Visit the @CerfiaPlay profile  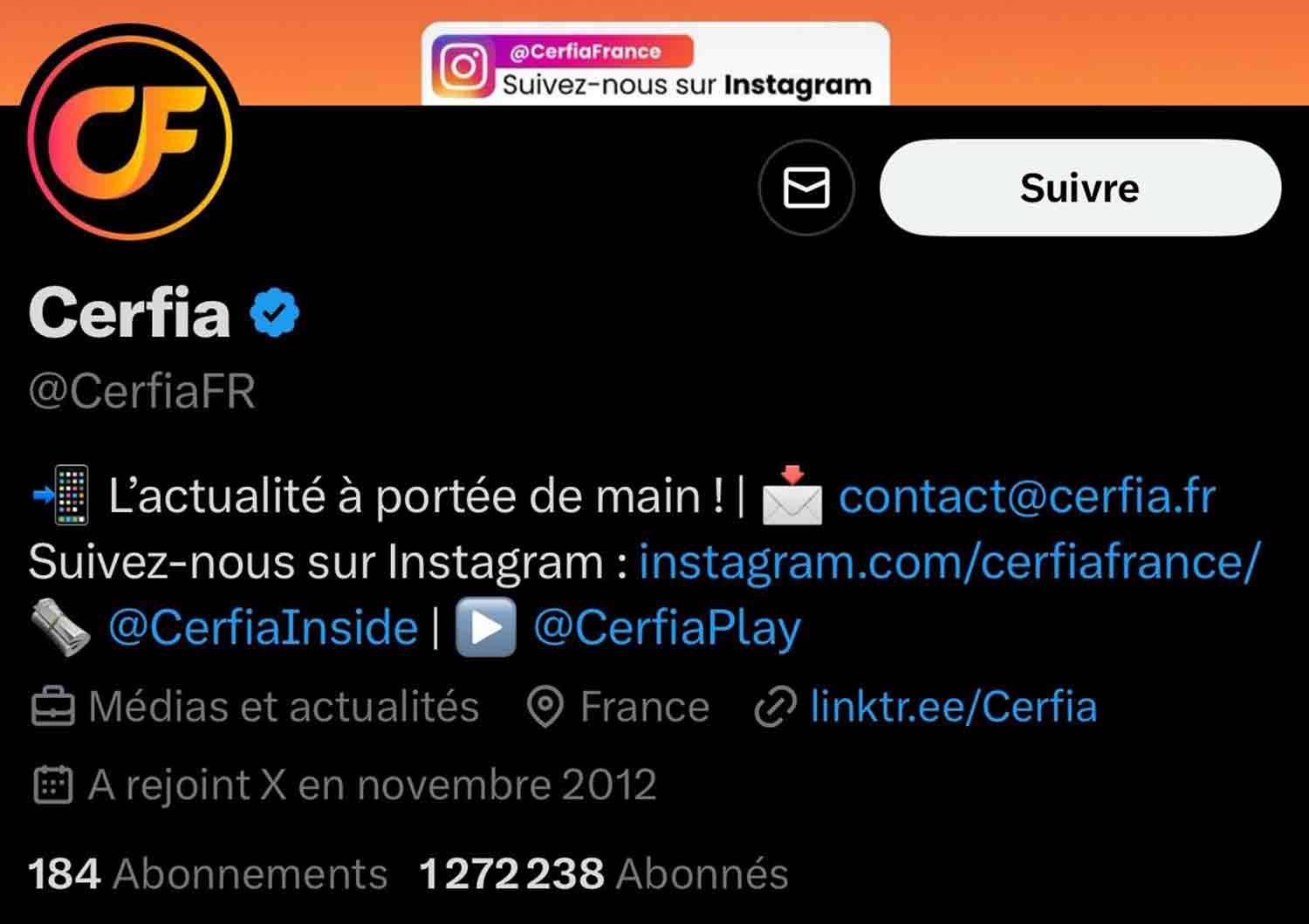coord(667,628)
